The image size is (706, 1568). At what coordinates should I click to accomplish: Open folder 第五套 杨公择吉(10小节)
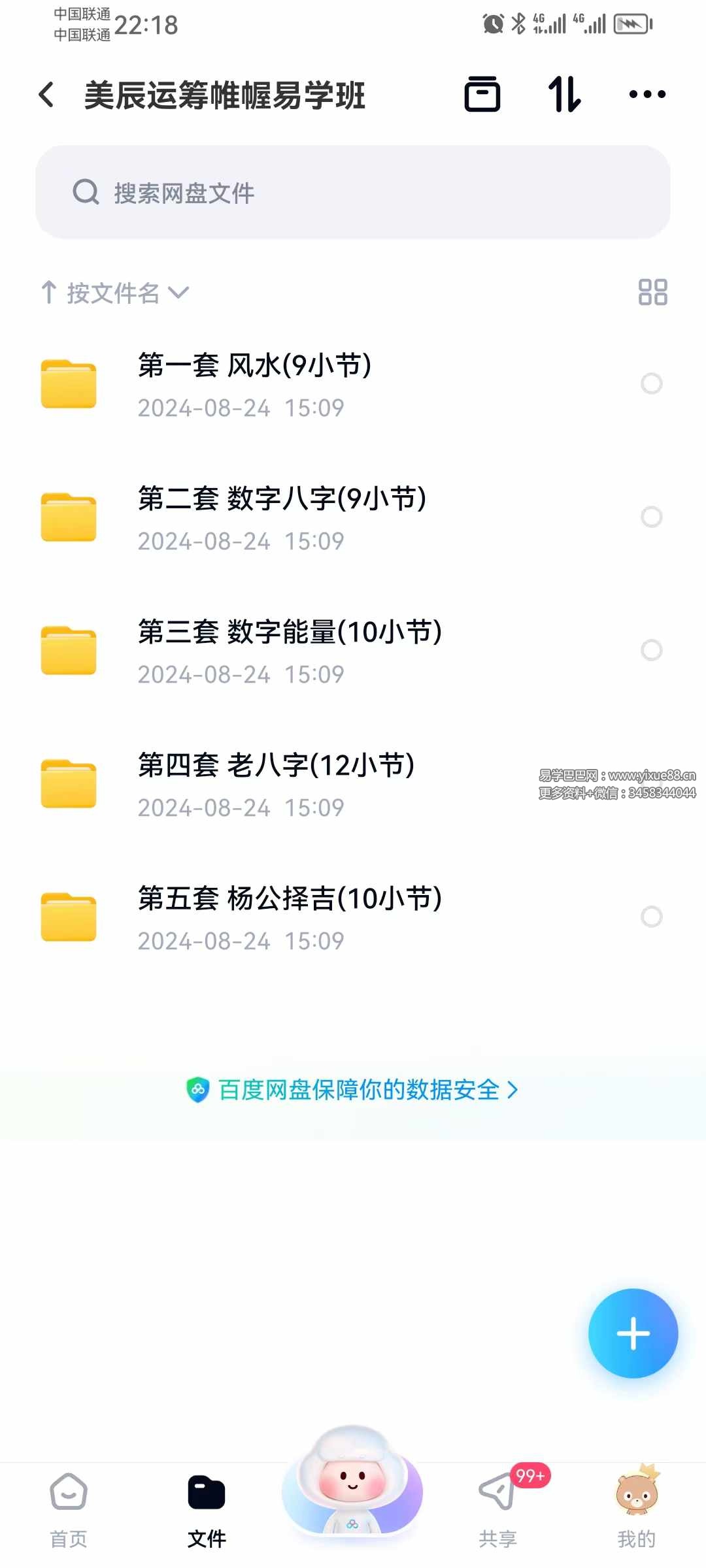pos(288,917)
